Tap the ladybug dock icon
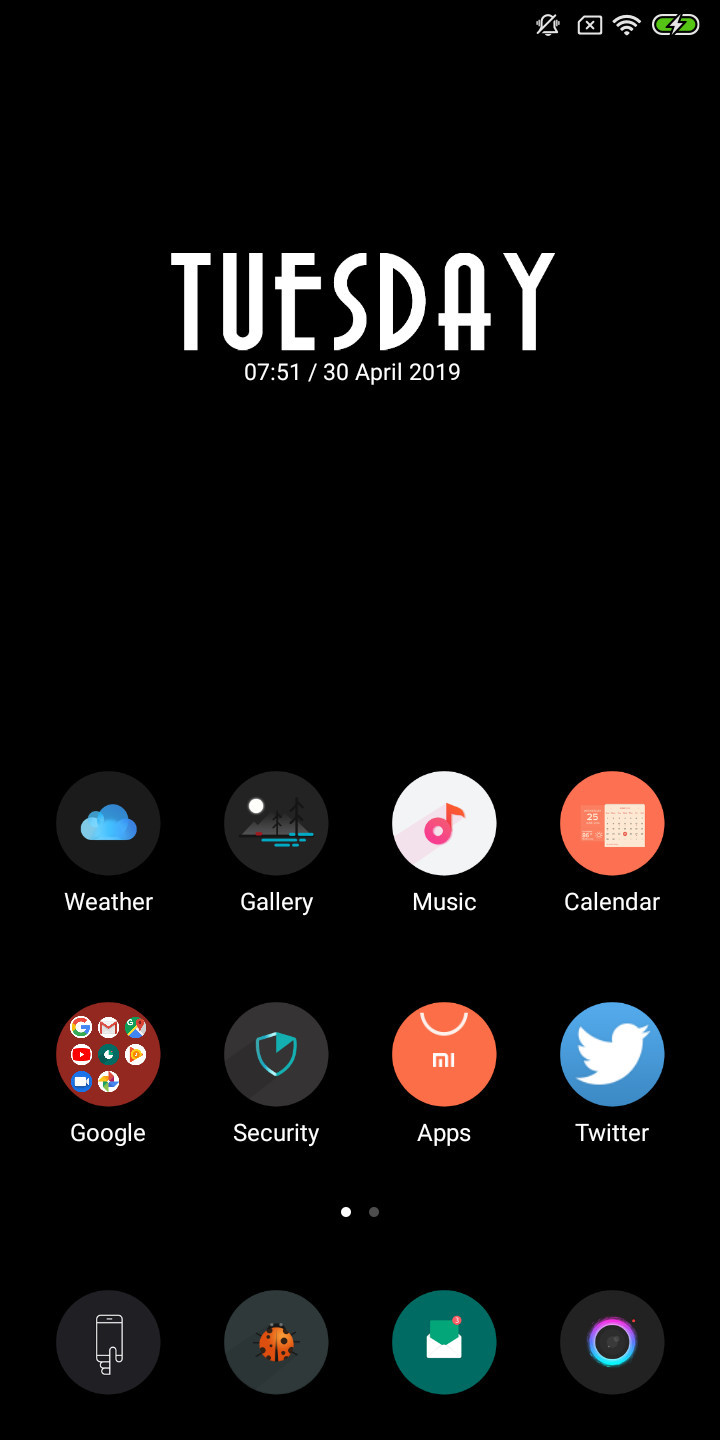This screenshot has height=1440, width=720. pyautogui.click(x=276, y=1342)
